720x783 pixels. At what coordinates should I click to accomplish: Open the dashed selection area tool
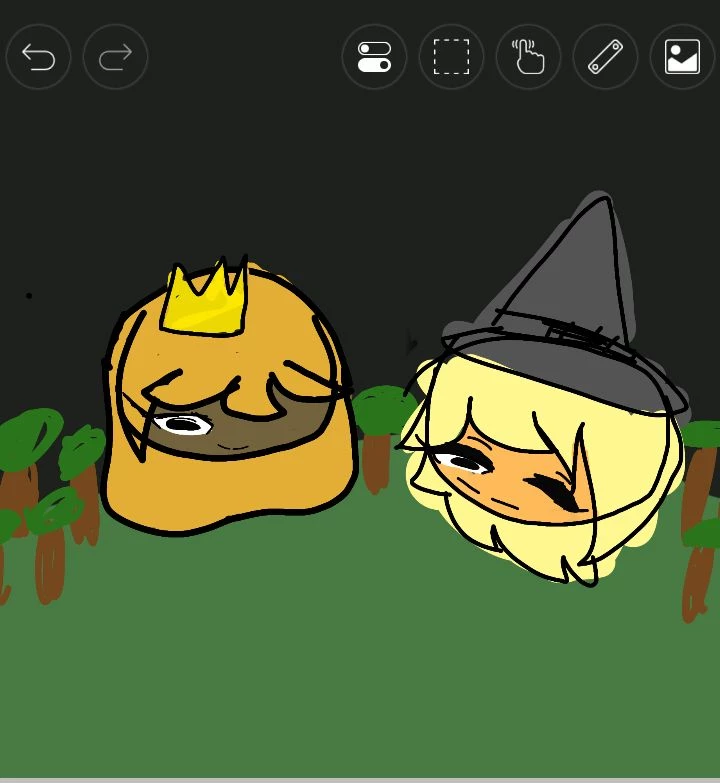tap(451, 57)
